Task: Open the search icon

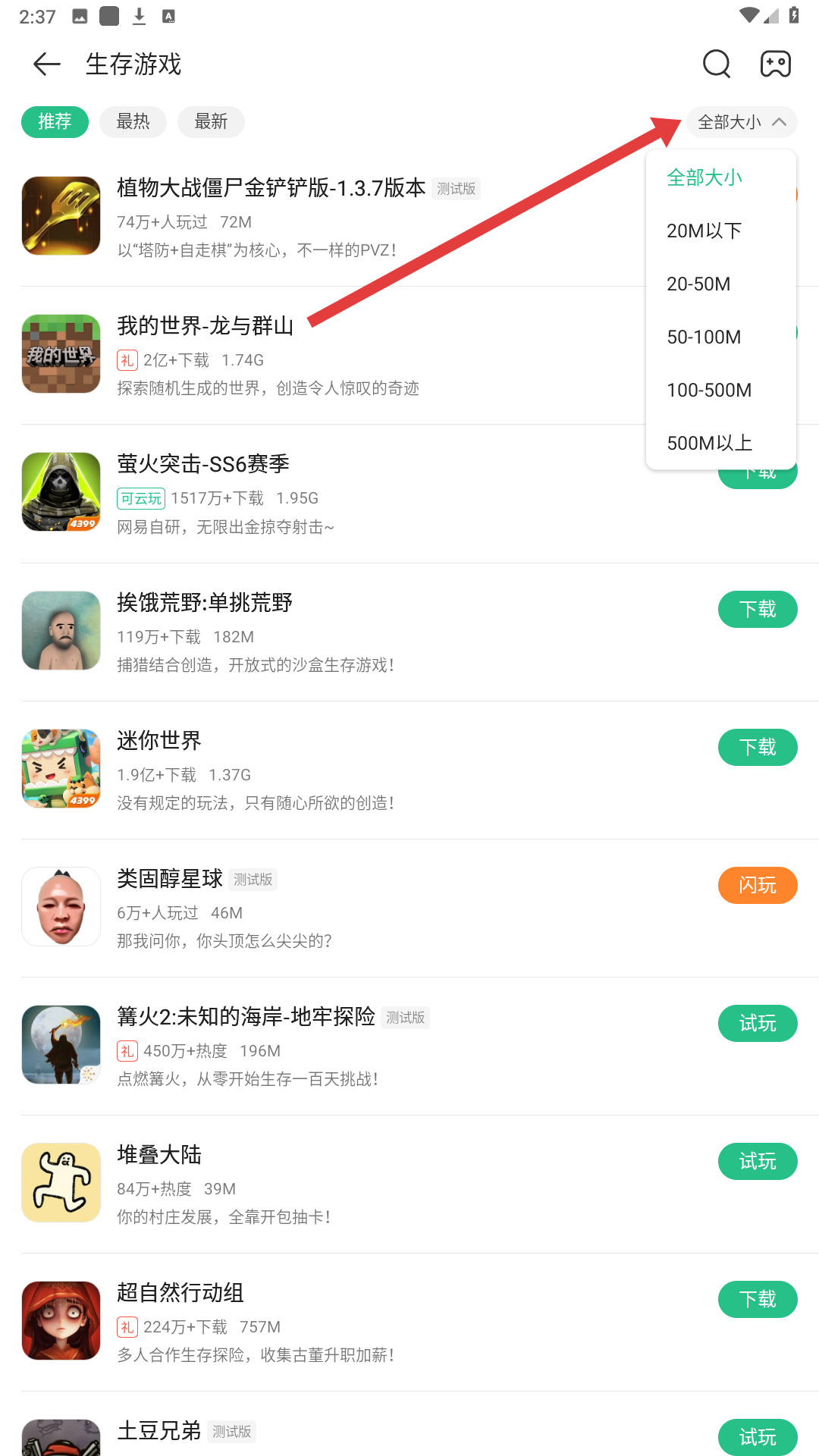Action: coord(716,64)
